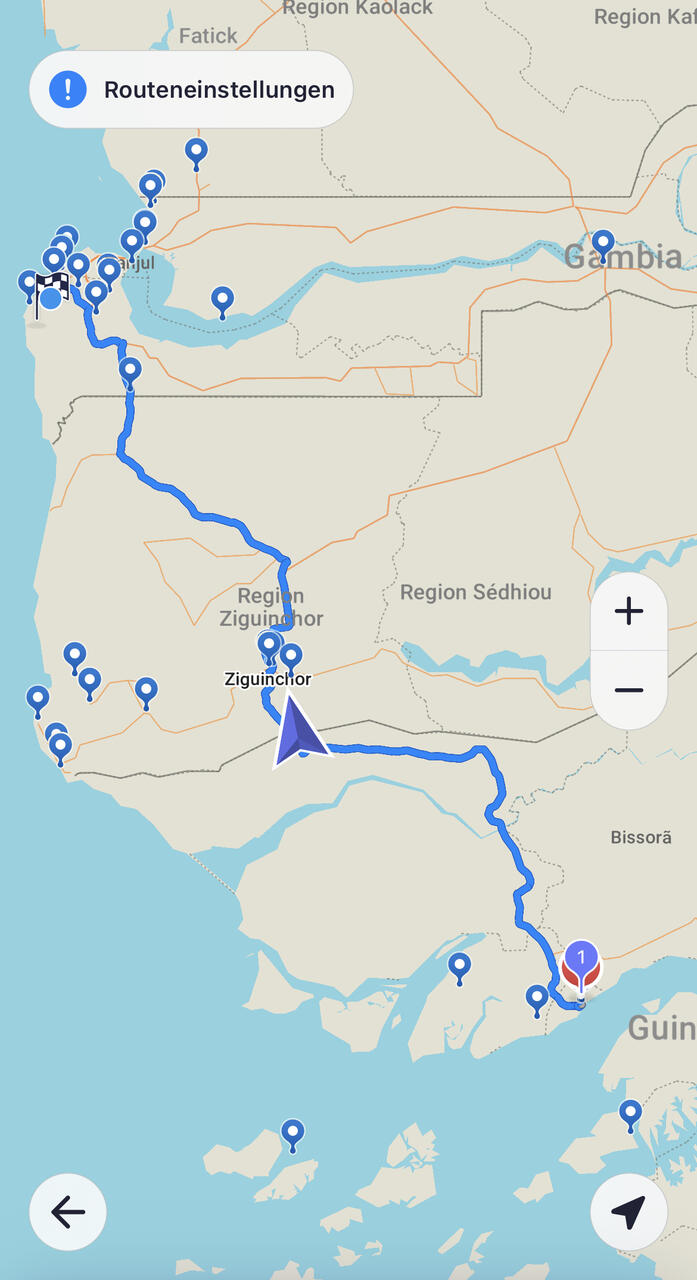This screenshot has height=1280, width=697.
Task: Recenter map with the location arrow button
Action: click(629, 1212)
